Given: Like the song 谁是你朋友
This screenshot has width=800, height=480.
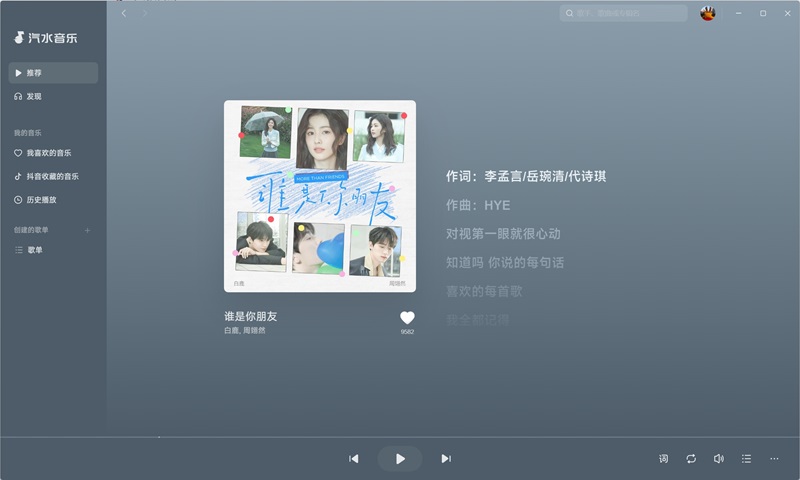Looking at the screenshot, I should point(407,318).
